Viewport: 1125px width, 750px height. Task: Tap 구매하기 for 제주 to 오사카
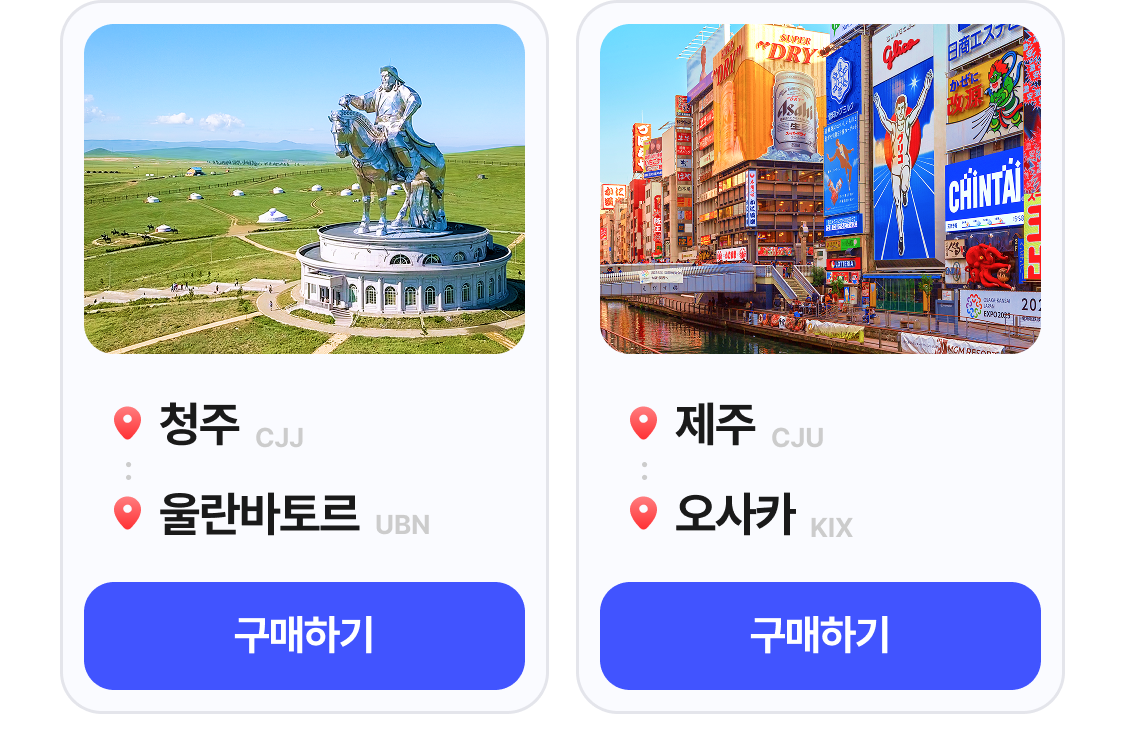[820, 636]
